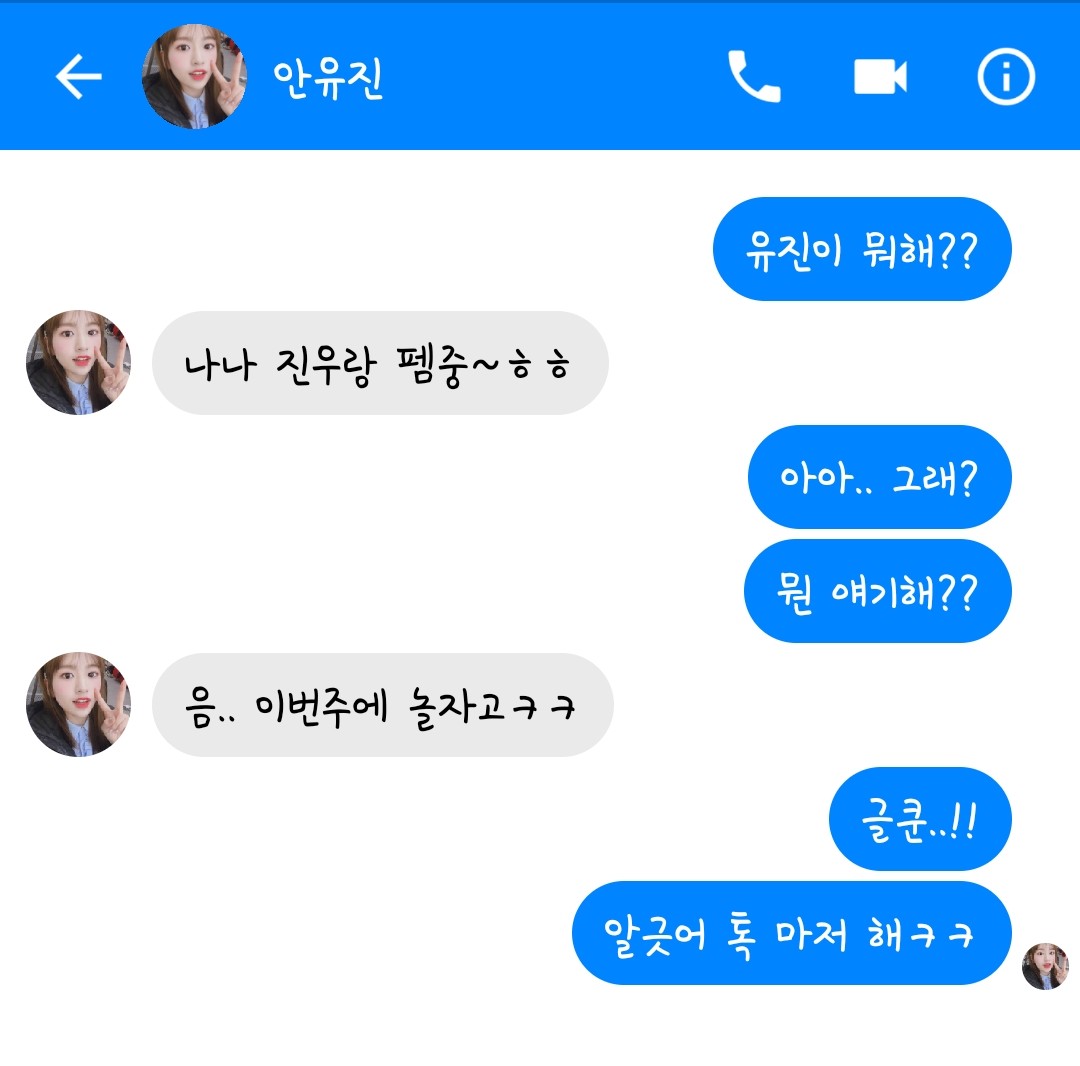Tap the avatar beside the 나나 진우랑 펨중 message
Screen dimensions: 1080x1066
tap(78, 362)
